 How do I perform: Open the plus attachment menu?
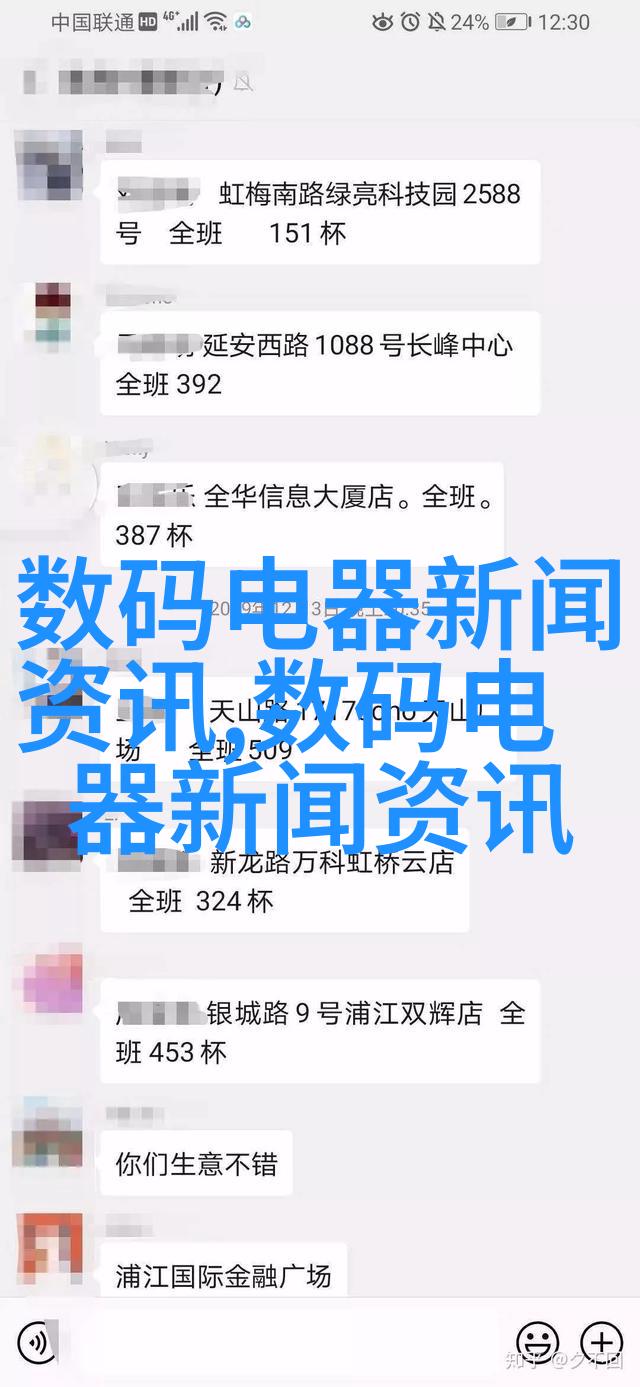click(x=601, y=1341)
